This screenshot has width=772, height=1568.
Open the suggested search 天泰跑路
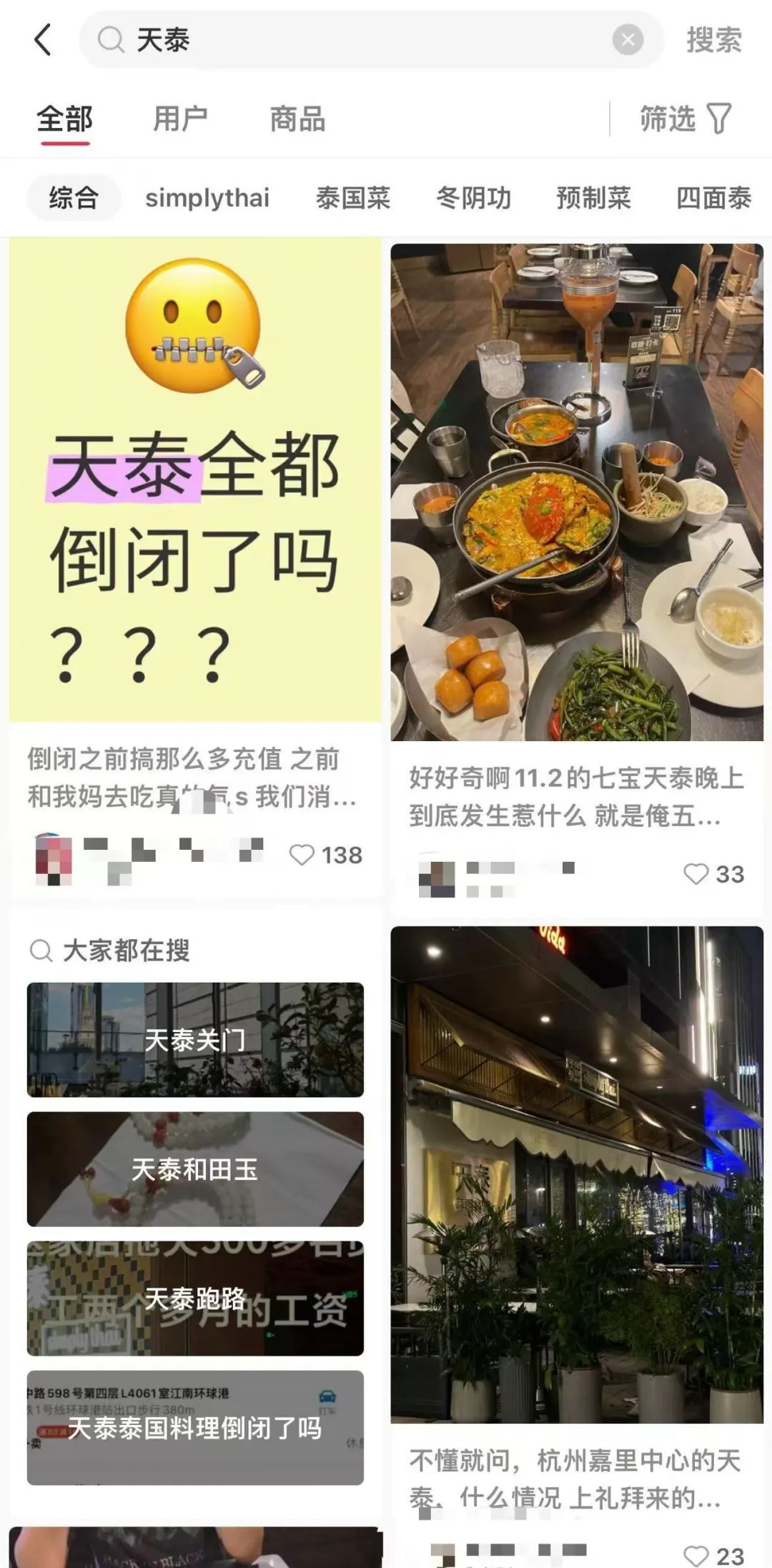[195, 1299]
